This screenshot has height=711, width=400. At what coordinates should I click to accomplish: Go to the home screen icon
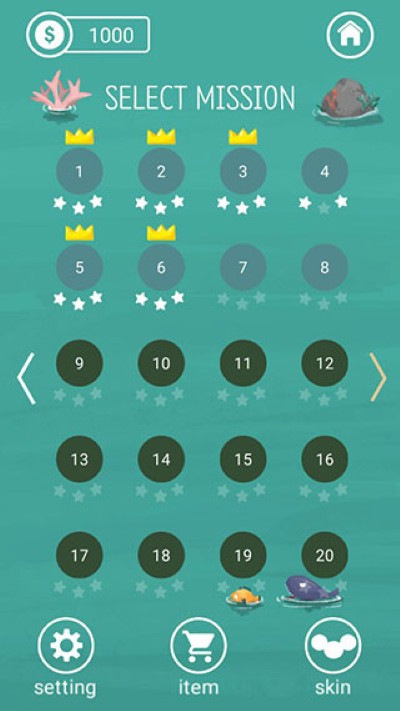click(350, 35)
